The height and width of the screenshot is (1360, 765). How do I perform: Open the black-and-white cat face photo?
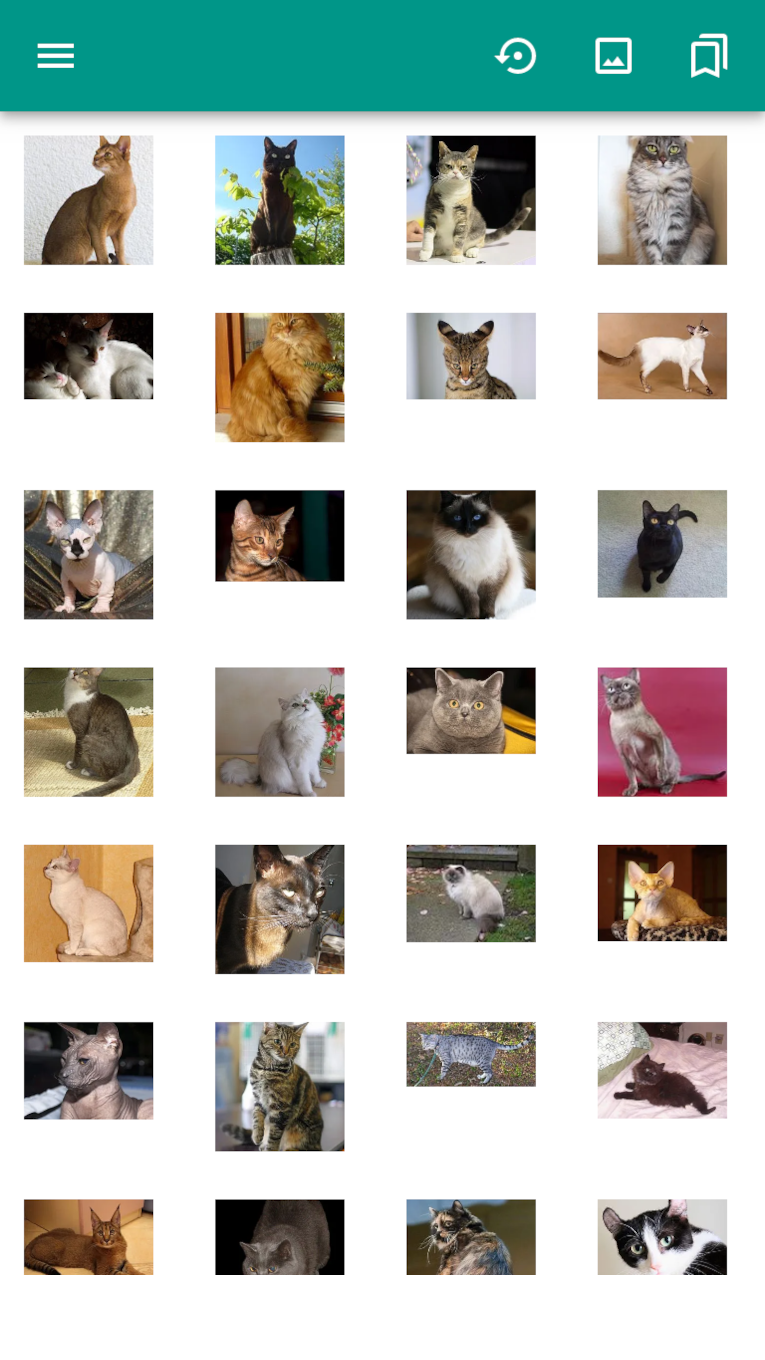tap(662, 1237)
